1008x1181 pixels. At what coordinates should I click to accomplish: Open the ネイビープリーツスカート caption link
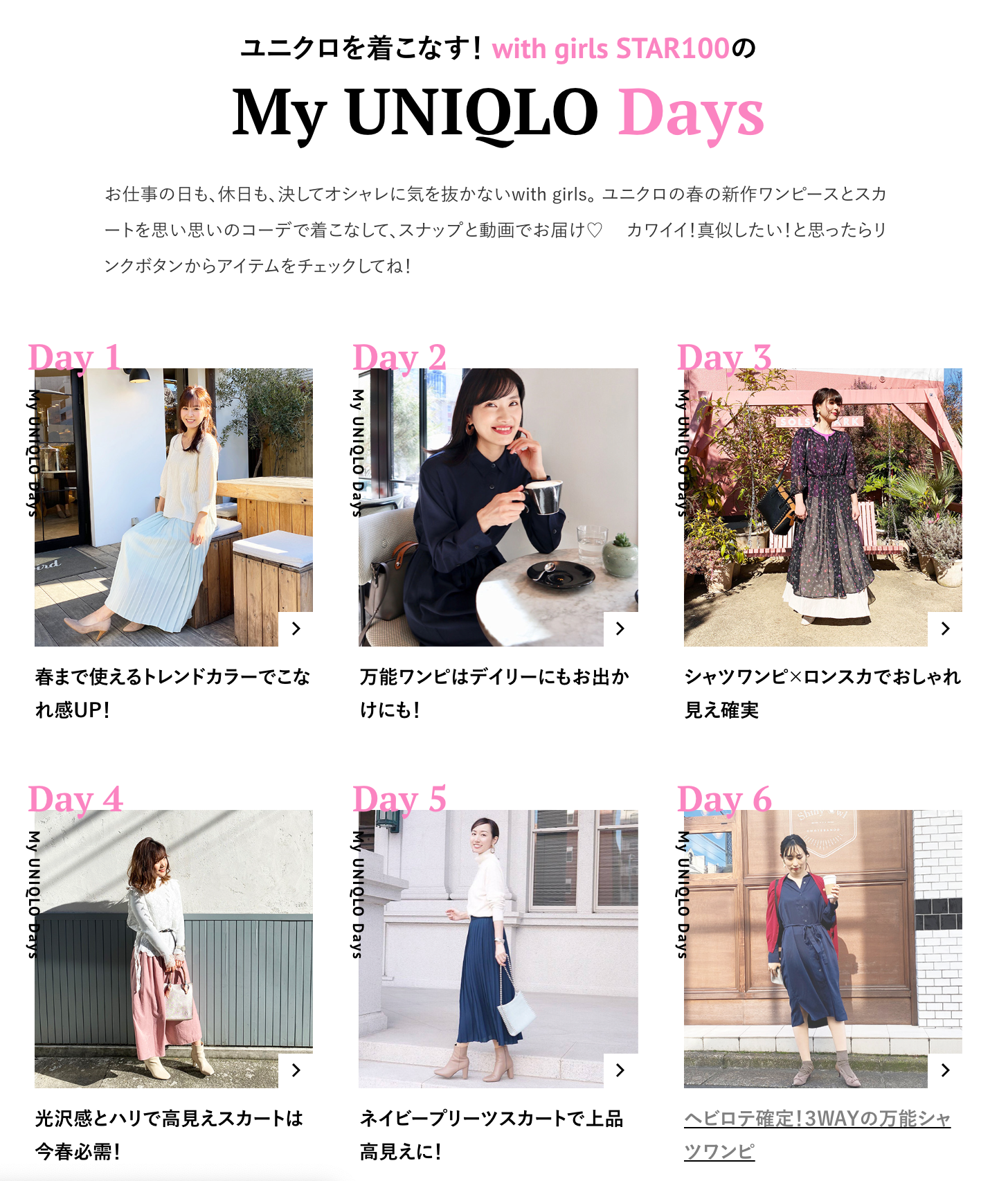pyautogui.click(x=492, y=1119)
